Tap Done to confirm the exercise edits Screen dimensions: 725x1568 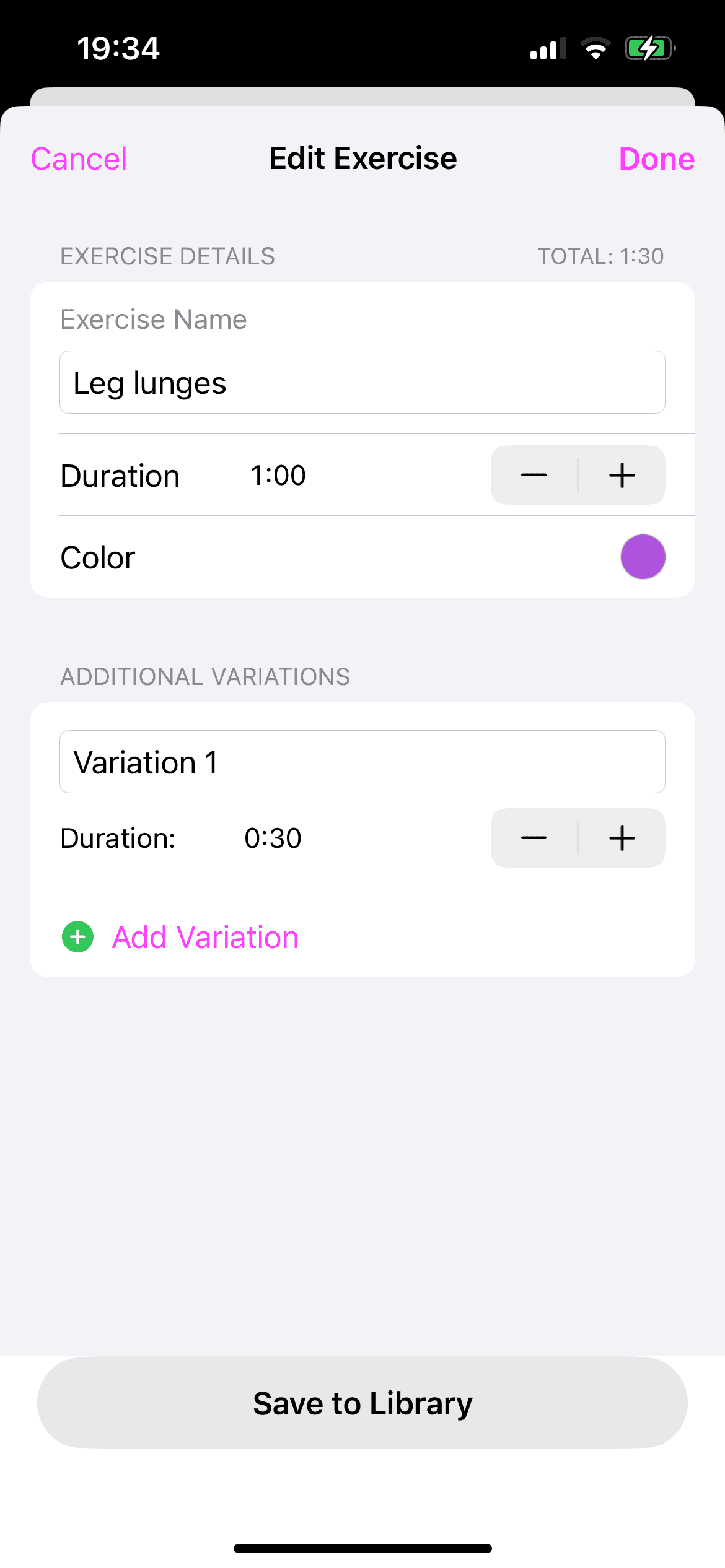(x=657, y=159)
